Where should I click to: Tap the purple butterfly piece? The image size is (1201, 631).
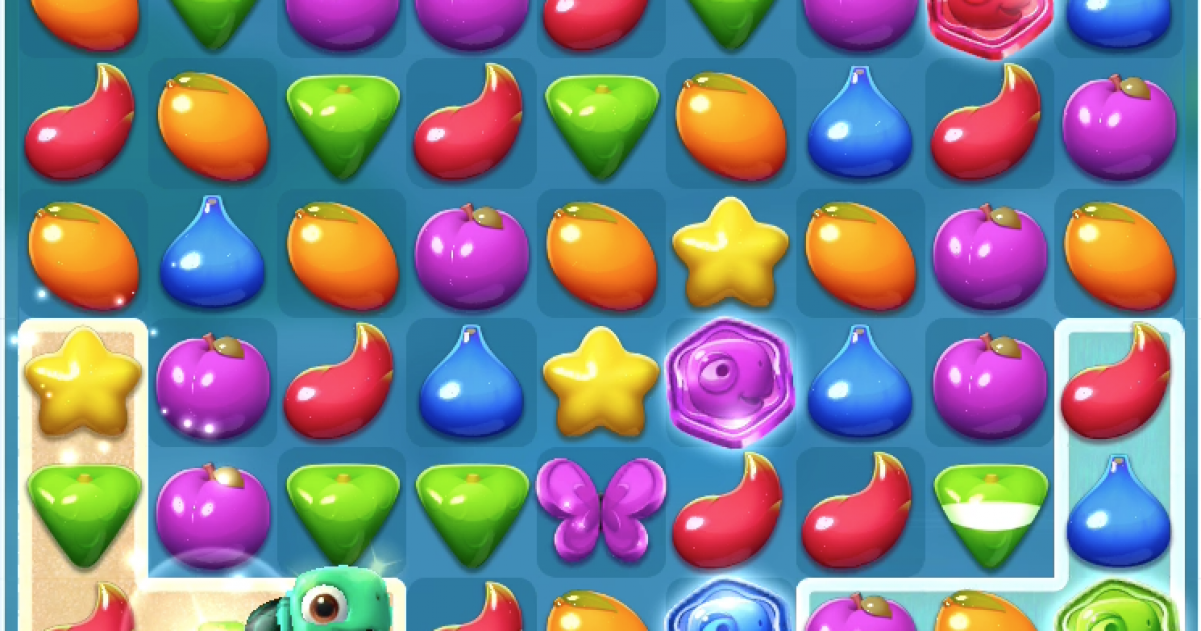click(x=599, y=511)
